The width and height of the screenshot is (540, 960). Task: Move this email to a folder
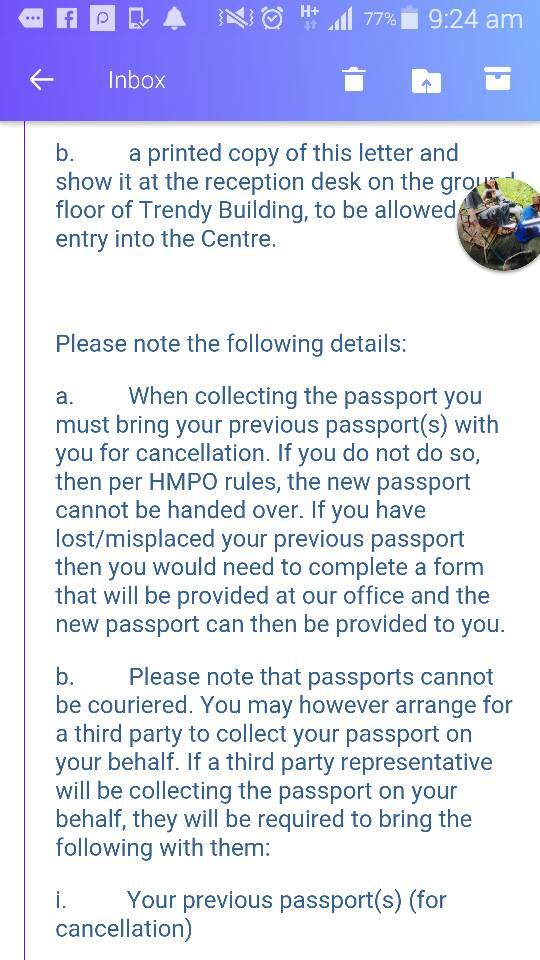click(426, 80)
